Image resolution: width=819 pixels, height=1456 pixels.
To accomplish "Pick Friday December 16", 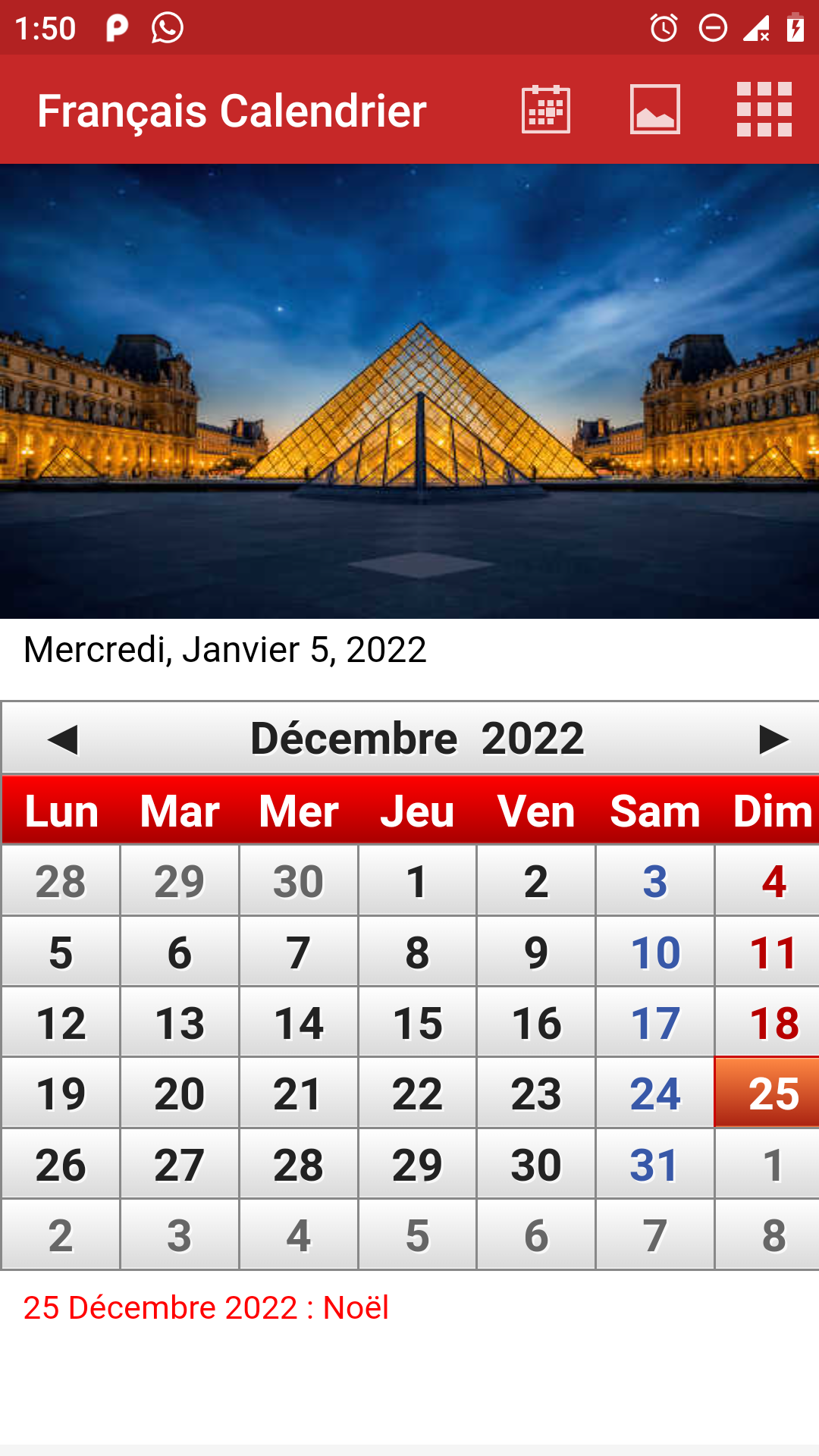I will click(x=536, y=1023).
